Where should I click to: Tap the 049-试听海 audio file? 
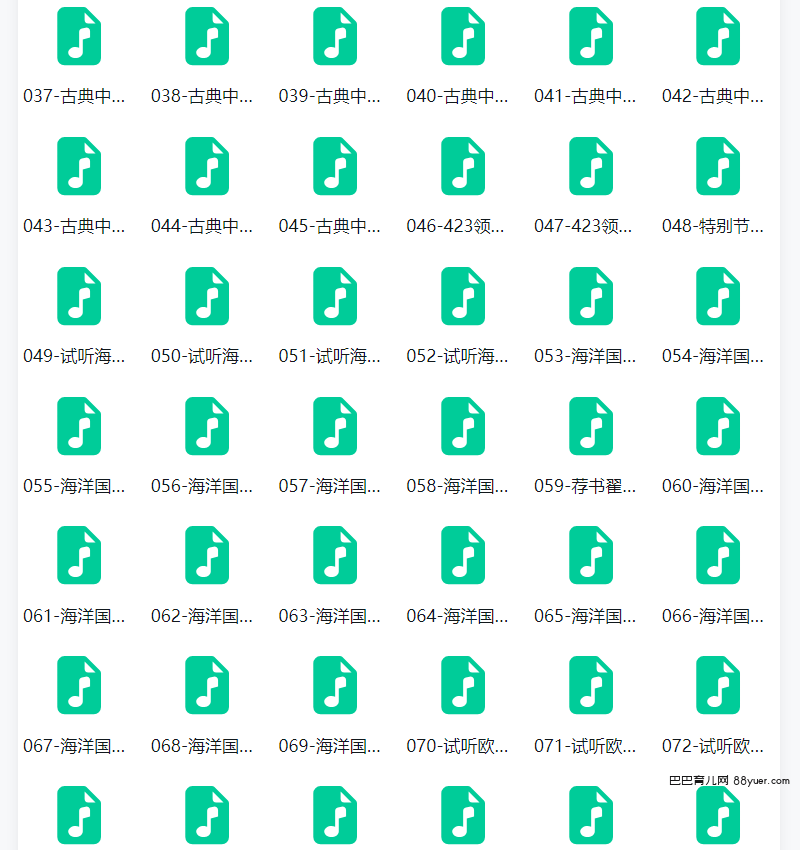79,296
